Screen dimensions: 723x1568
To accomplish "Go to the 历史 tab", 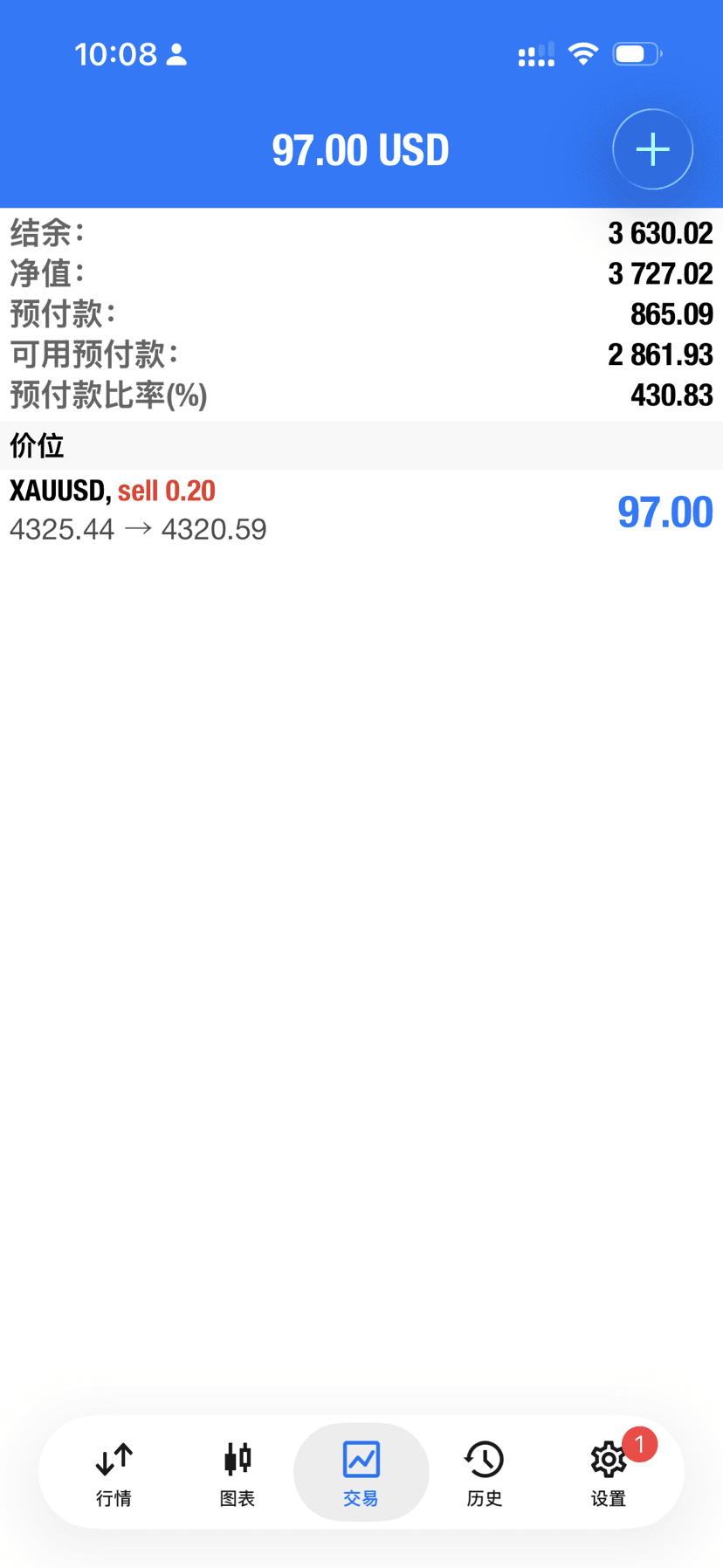I will (x=485, y=1473).
